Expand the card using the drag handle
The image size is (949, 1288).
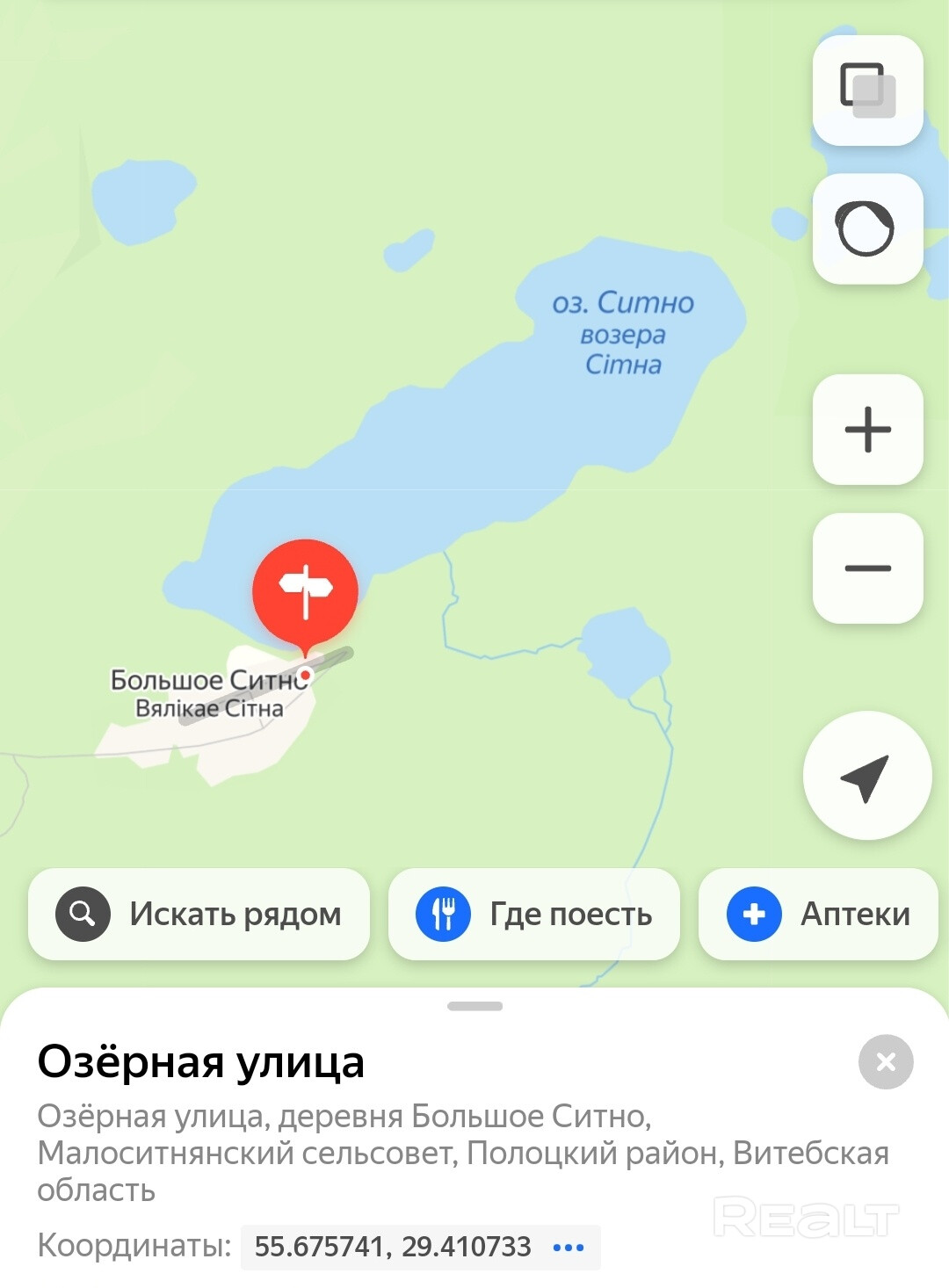pos(474,1006)
